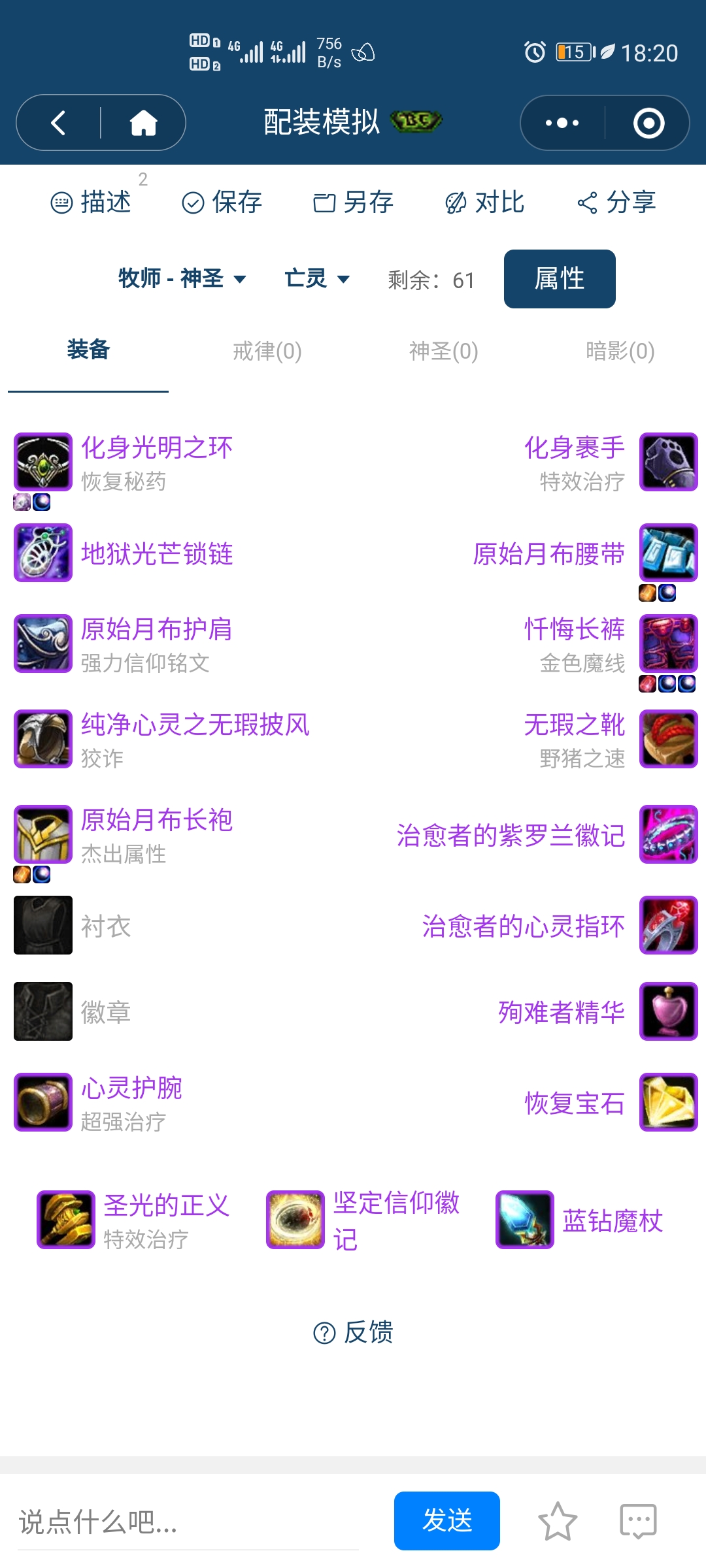Select the 恢复宝石 yellow gem icon
The image size is (706, 1568).
click(x=667, y=1102)
